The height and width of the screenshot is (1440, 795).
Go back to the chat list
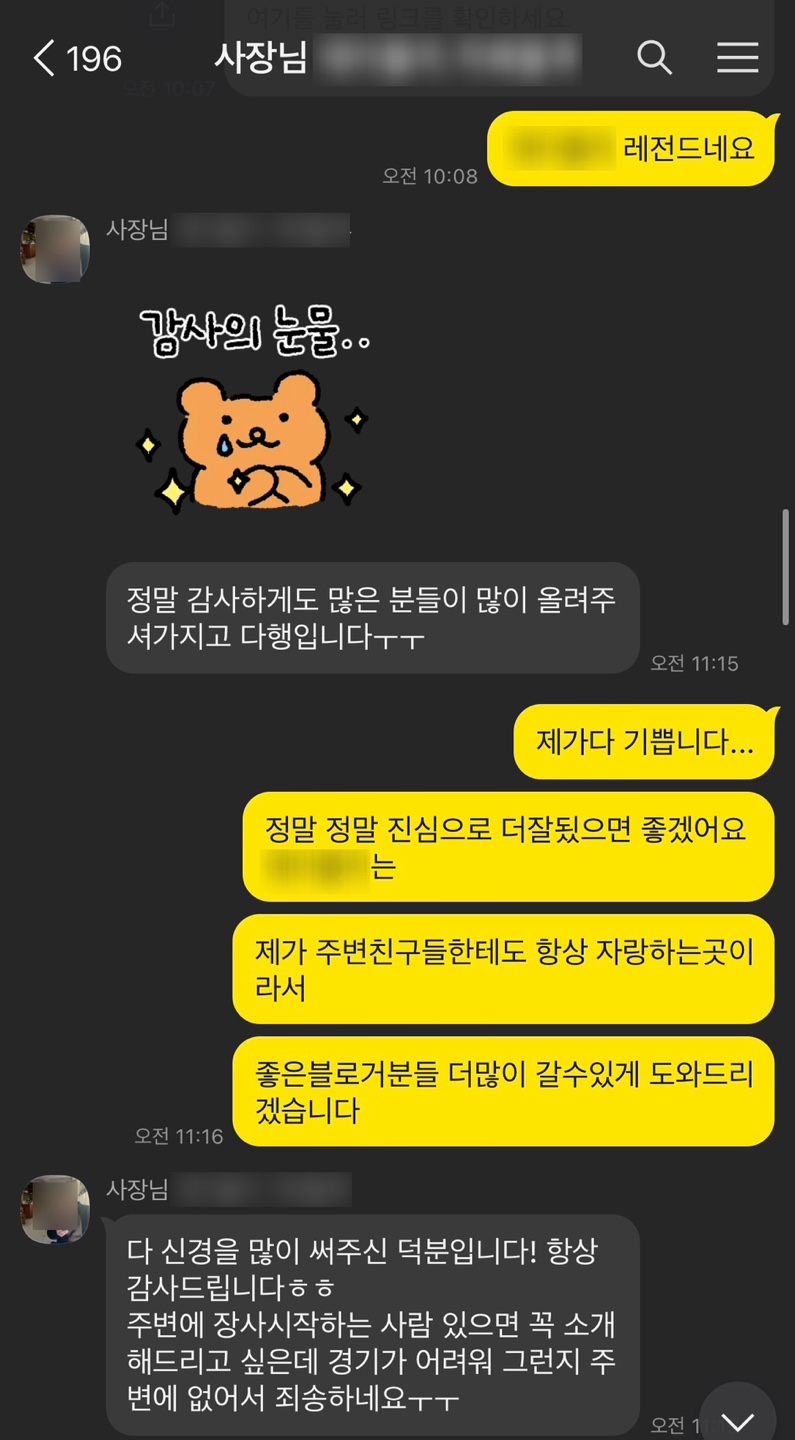[x=44, y=58]
